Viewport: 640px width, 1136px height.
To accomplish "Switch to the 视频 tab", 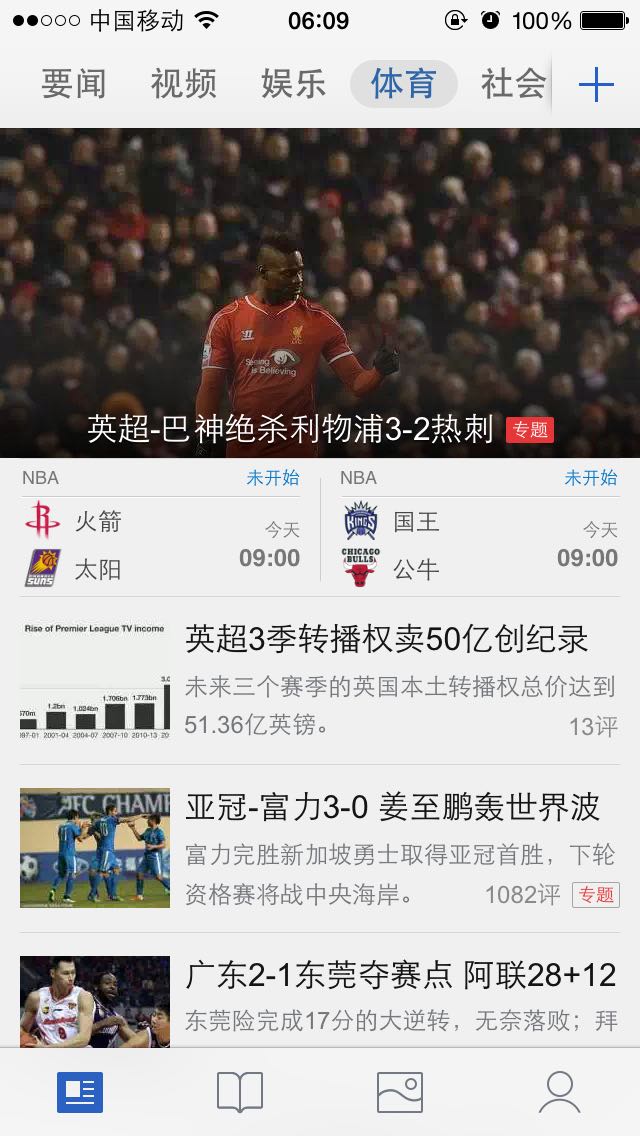I will pyautogui.click(x=183, y=85).
